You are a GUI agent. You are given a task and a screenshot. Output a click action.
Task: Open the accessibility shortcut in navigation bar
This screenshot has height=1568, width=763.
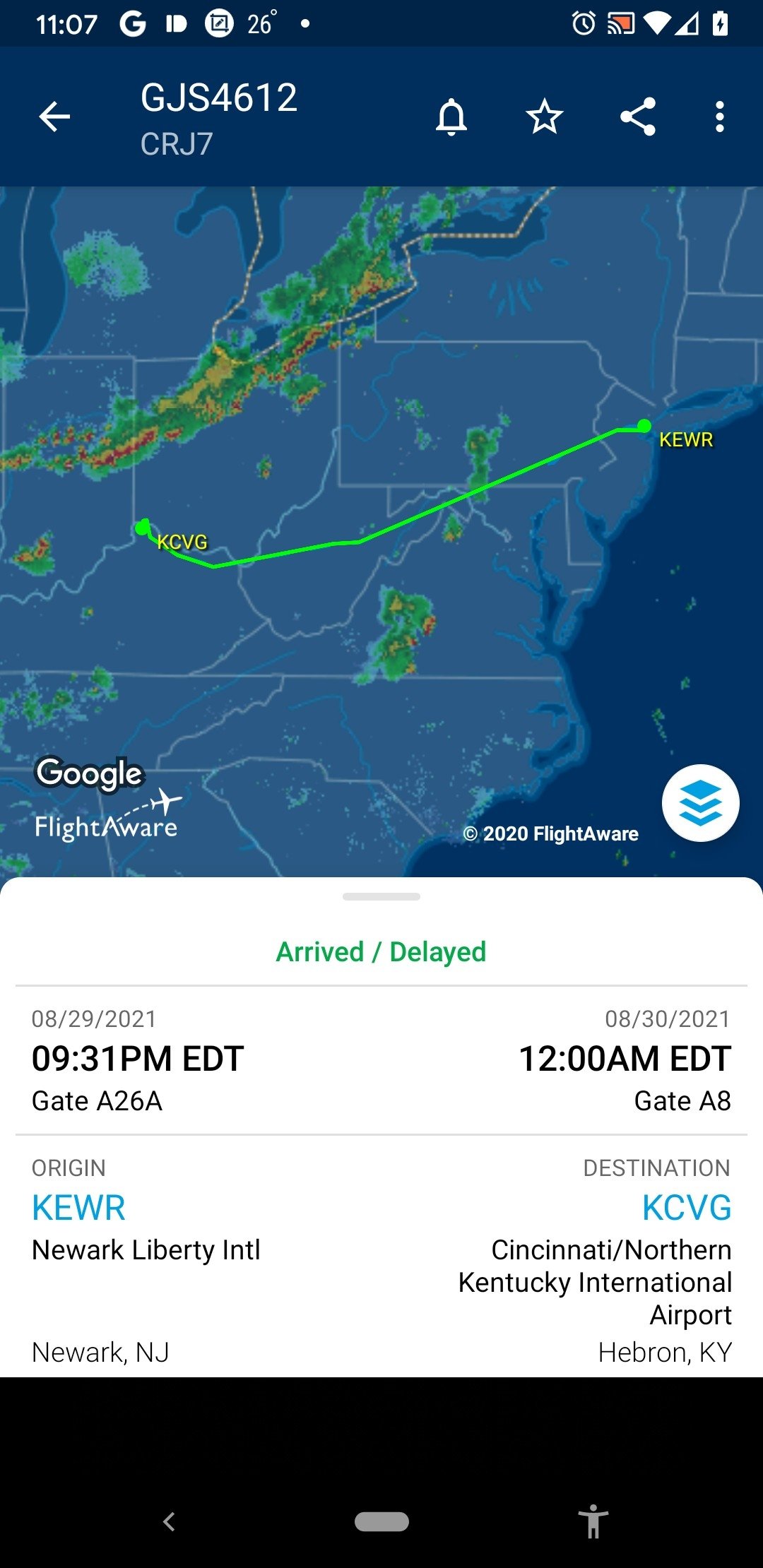coord(593,1521)
